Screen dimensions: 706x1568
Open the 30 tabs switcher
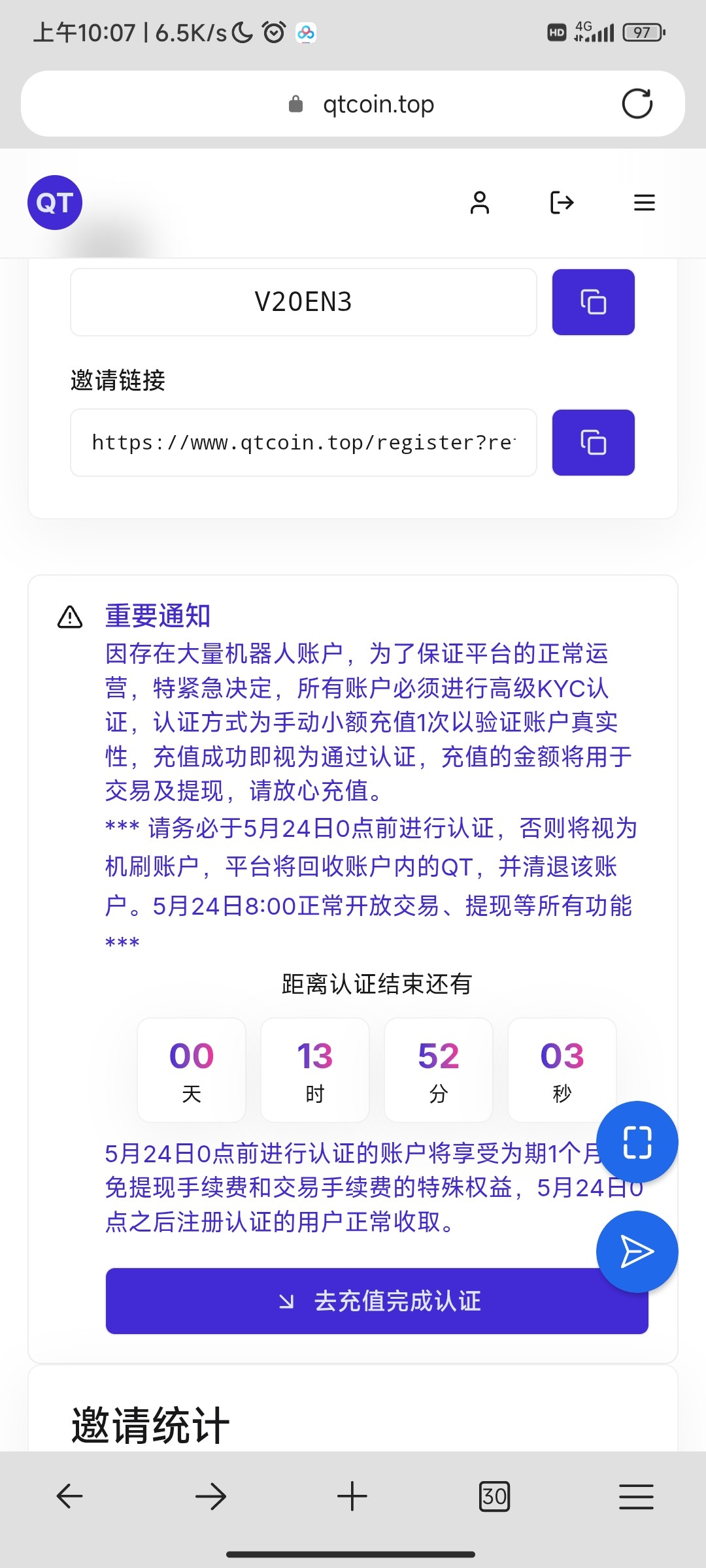pos(494,1496)
